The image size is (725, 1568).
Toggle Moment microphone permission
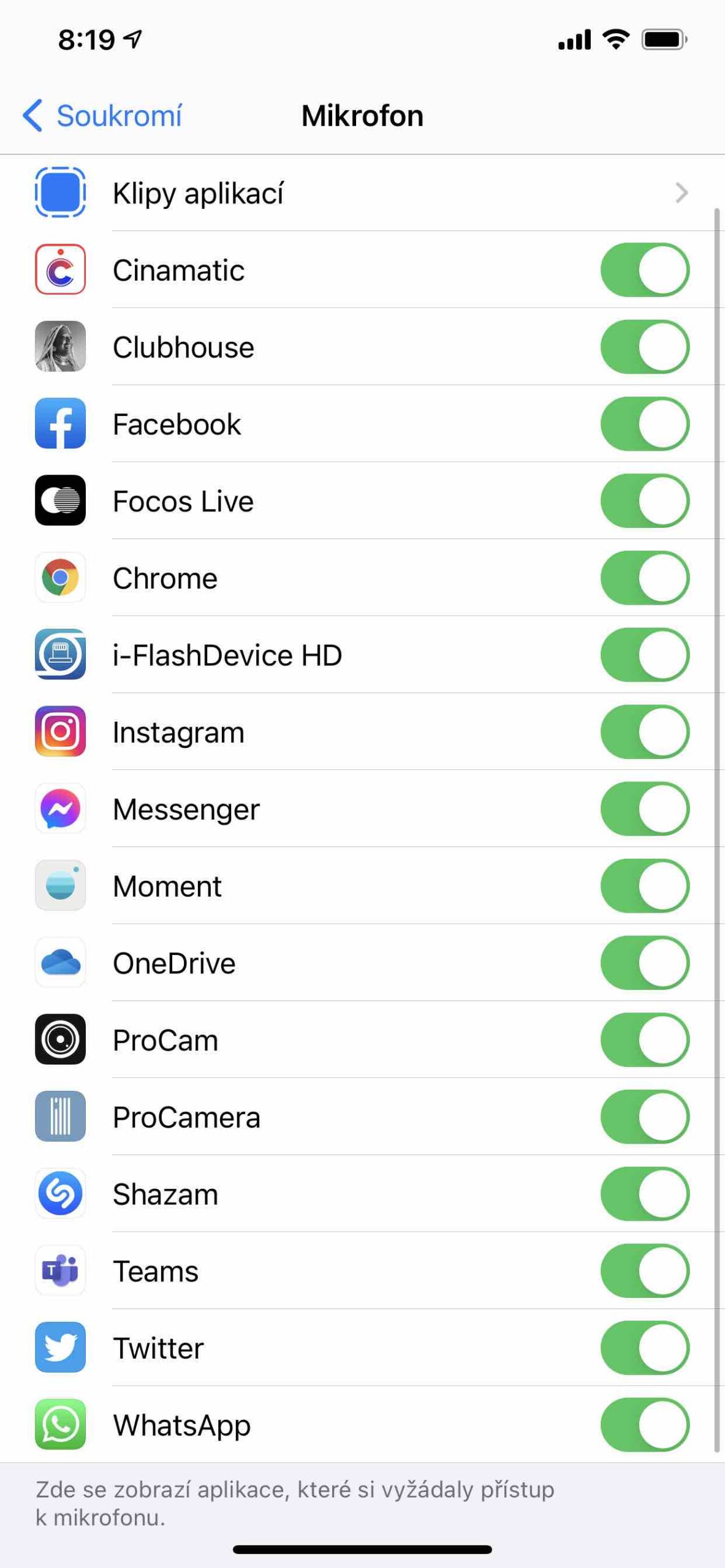[645, 886]
